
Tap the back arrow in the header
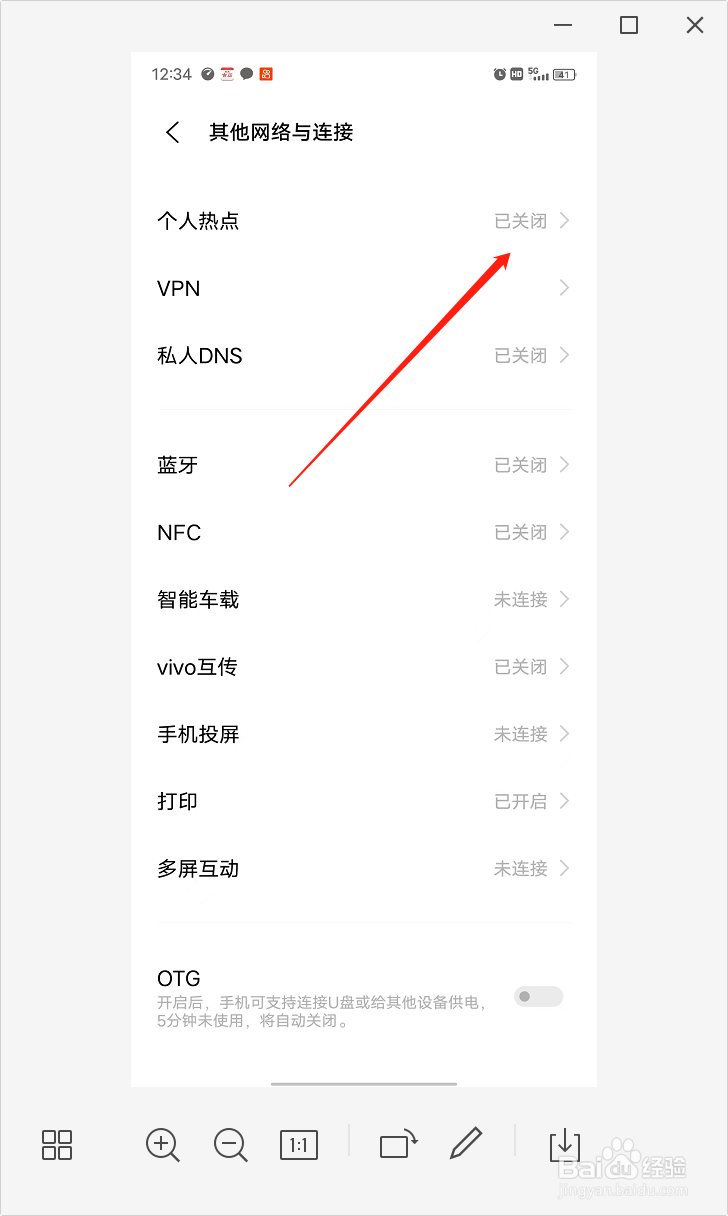tap(171, 131)
